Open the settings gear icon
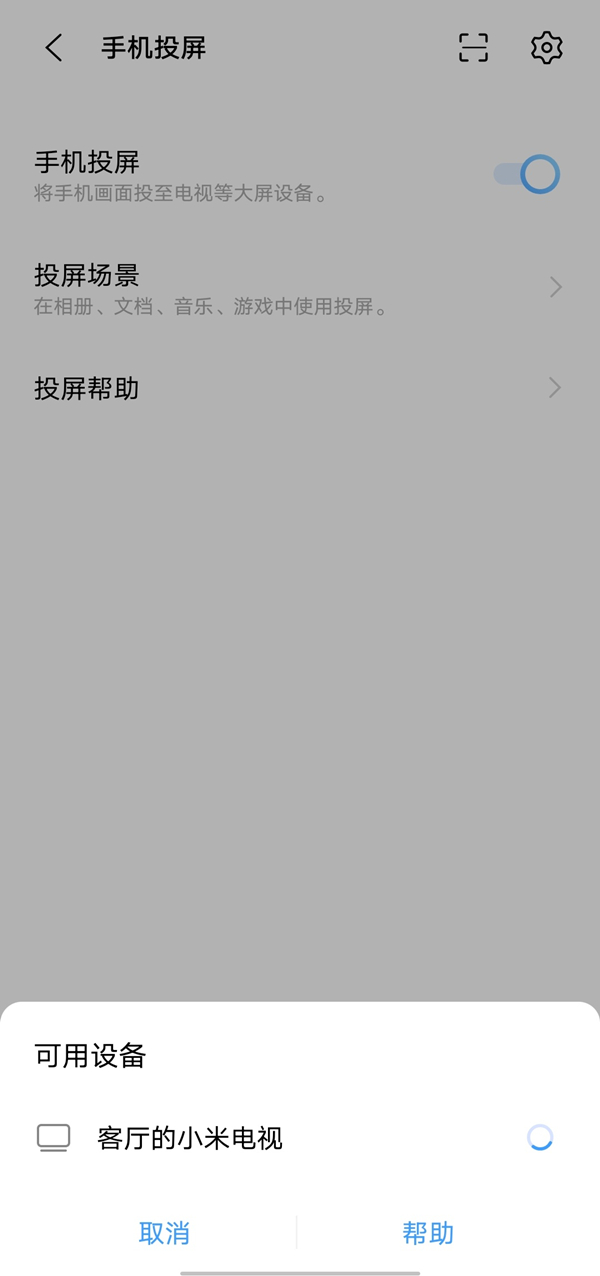 [546, 48]
